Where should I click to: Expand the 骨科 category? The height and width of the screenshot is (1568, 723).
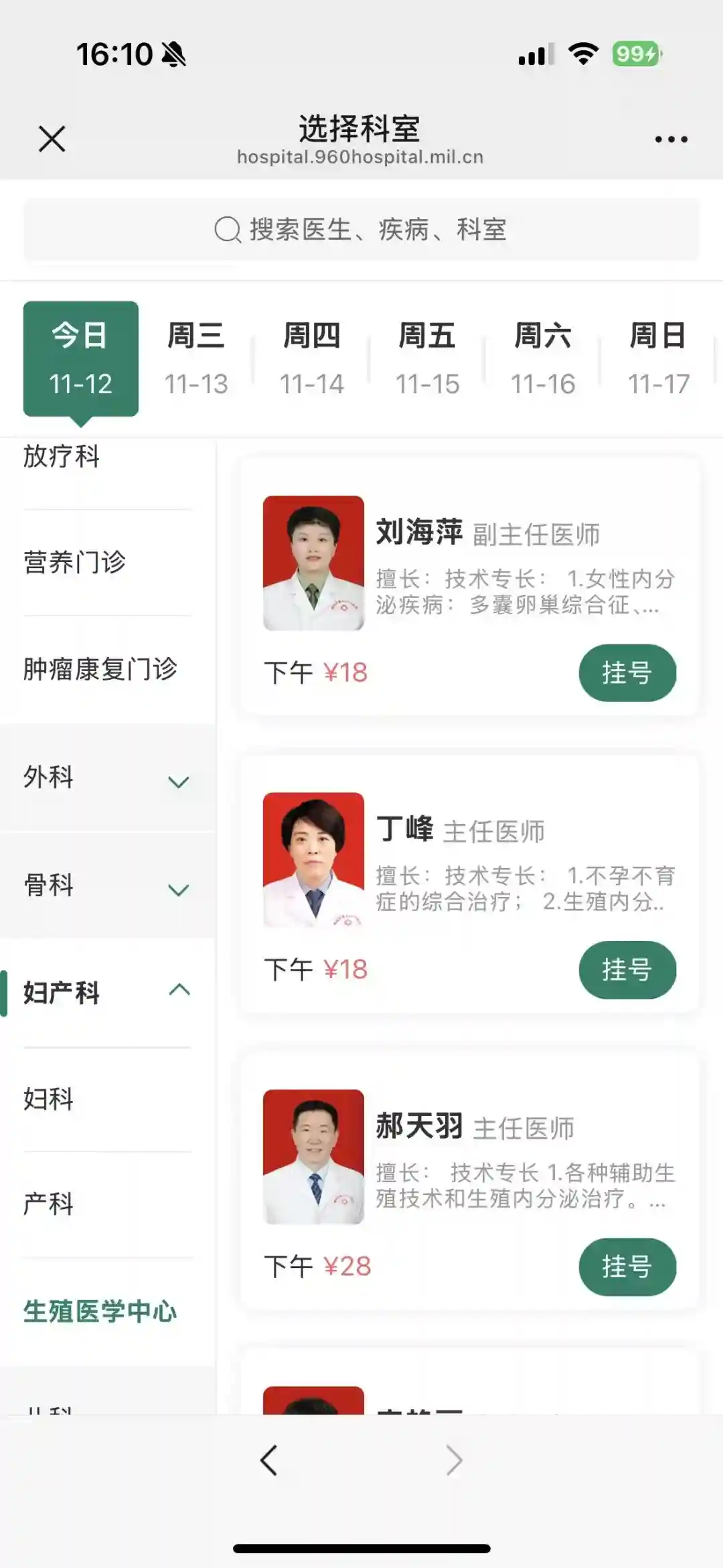pos(107,885)
